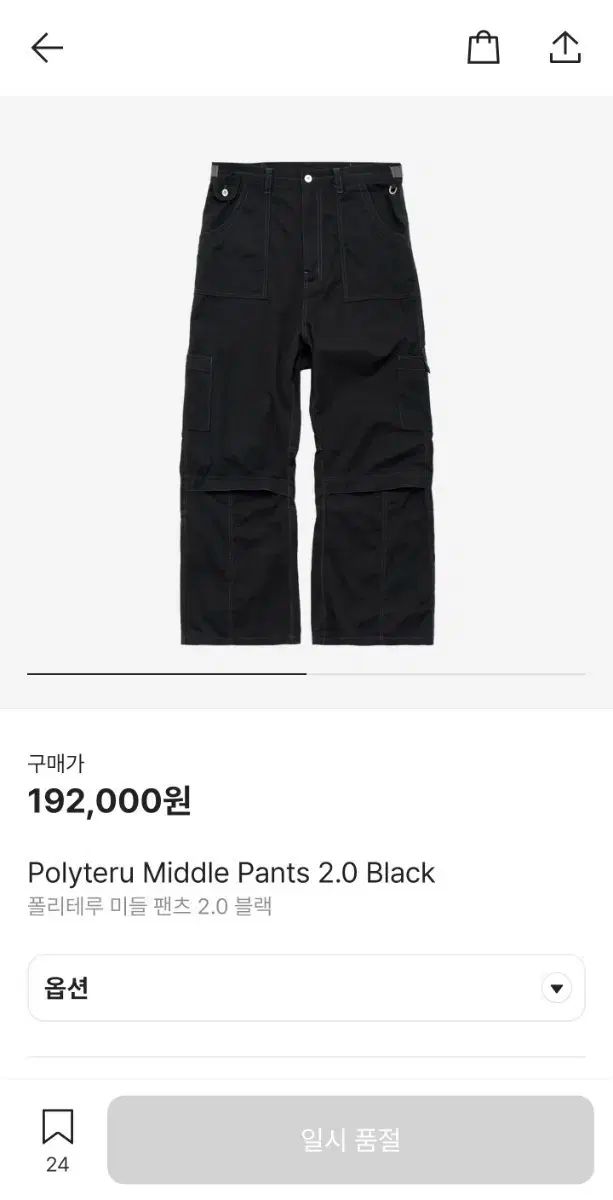The width and height of the screenshot is (613, 1200).
Task: Share this product
Action: (565, 47)
